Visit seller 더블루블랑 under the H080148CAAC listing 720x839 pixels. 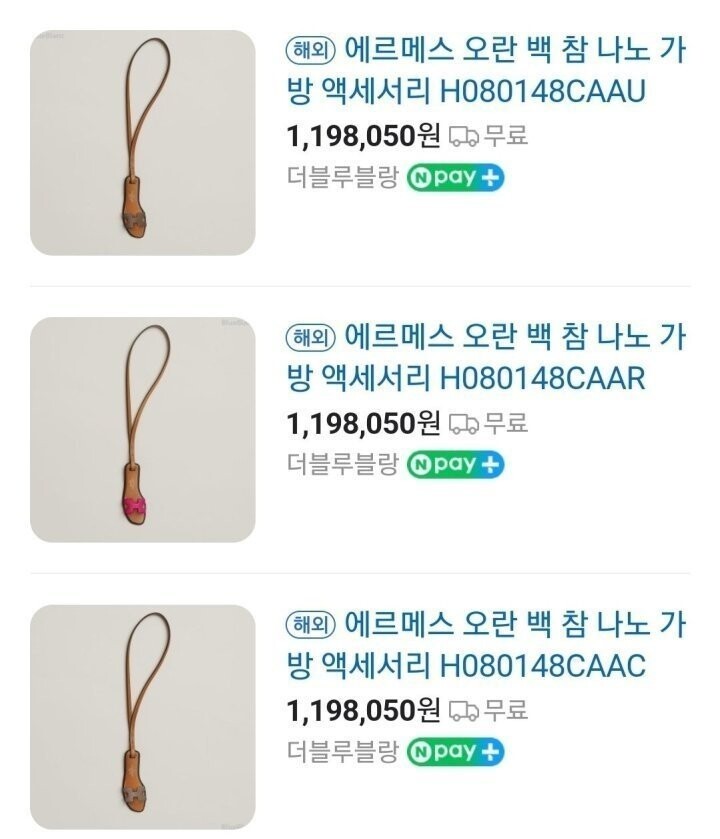click(343, 751)
